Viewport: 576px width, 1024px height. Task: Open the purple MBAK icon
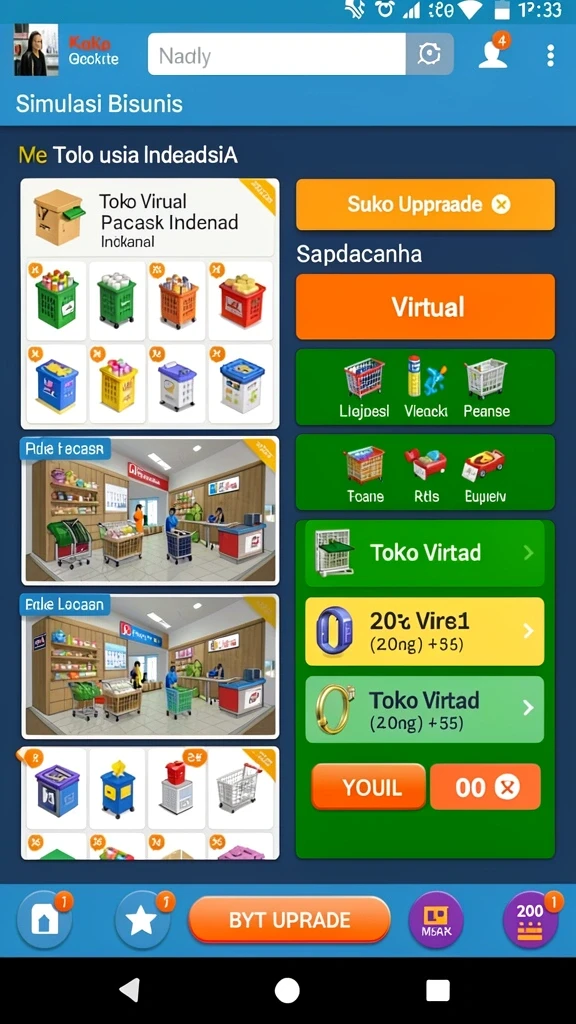tap(436, 920)
